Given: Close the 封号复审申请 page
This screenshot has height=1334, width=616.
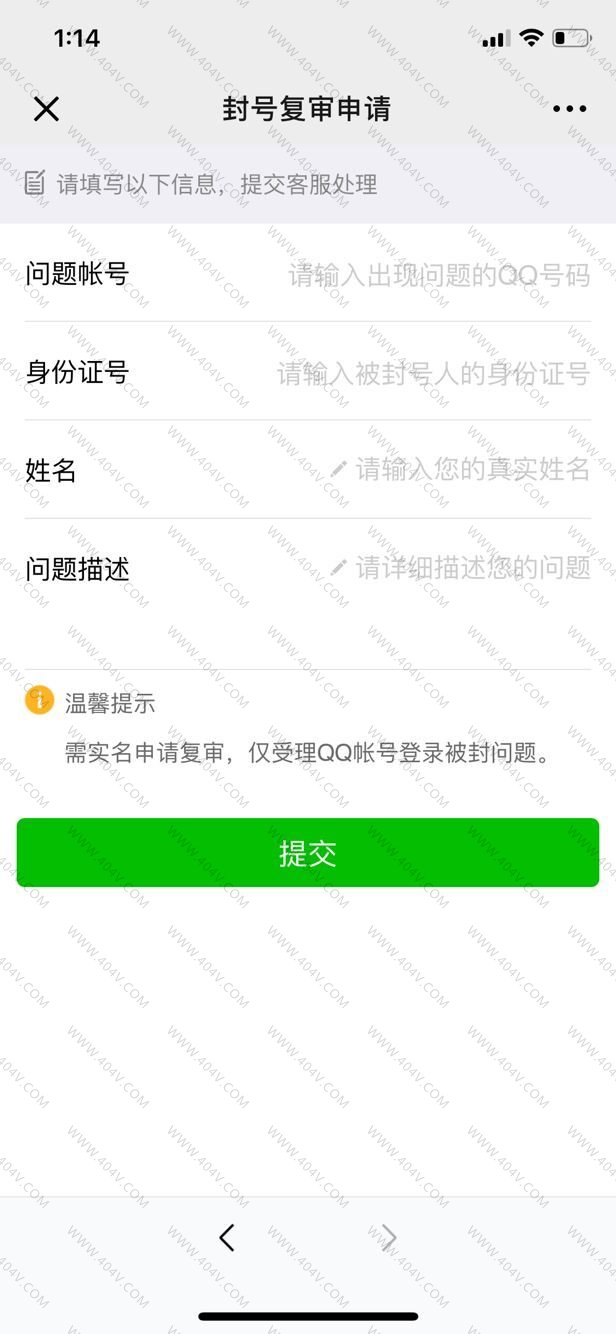Looking at the screenshot, I should coord(46,109).
